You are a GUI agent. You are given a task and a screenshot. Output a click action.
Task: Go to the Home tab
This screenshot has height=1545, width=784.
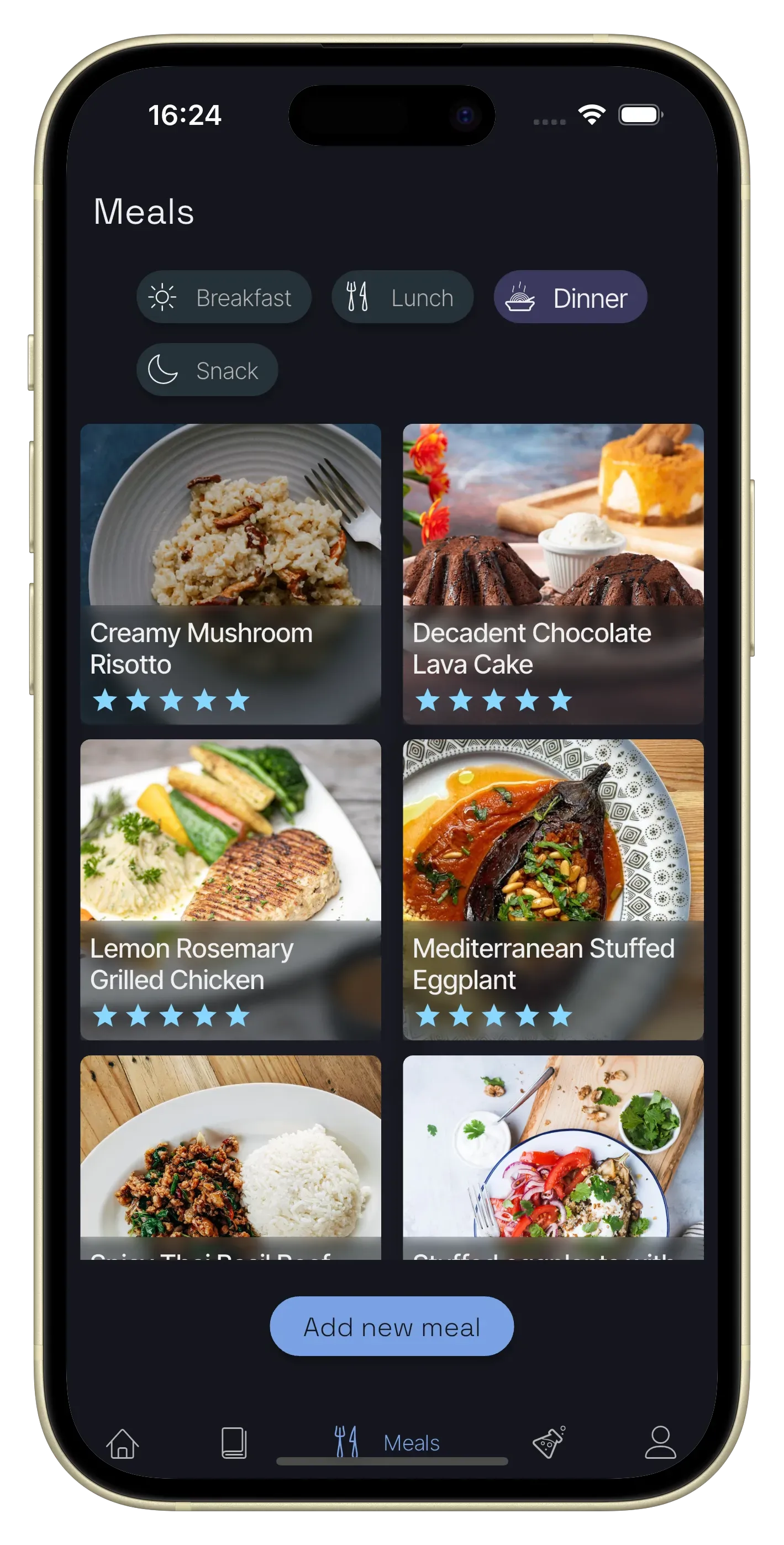pyautogui.click(x=122, y=1442)
